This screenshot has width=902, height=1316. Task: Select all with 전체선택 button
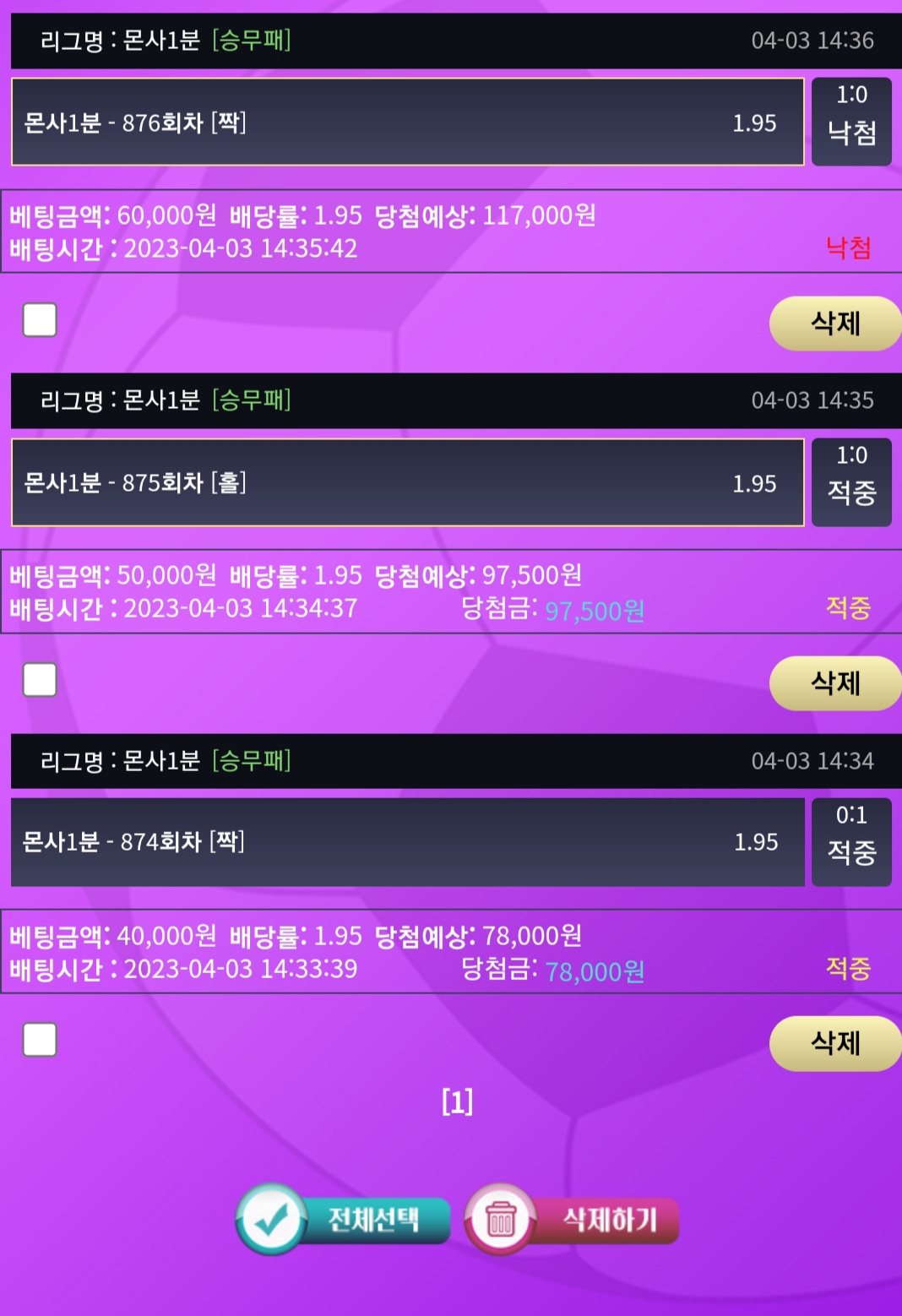pos(344,1219)
